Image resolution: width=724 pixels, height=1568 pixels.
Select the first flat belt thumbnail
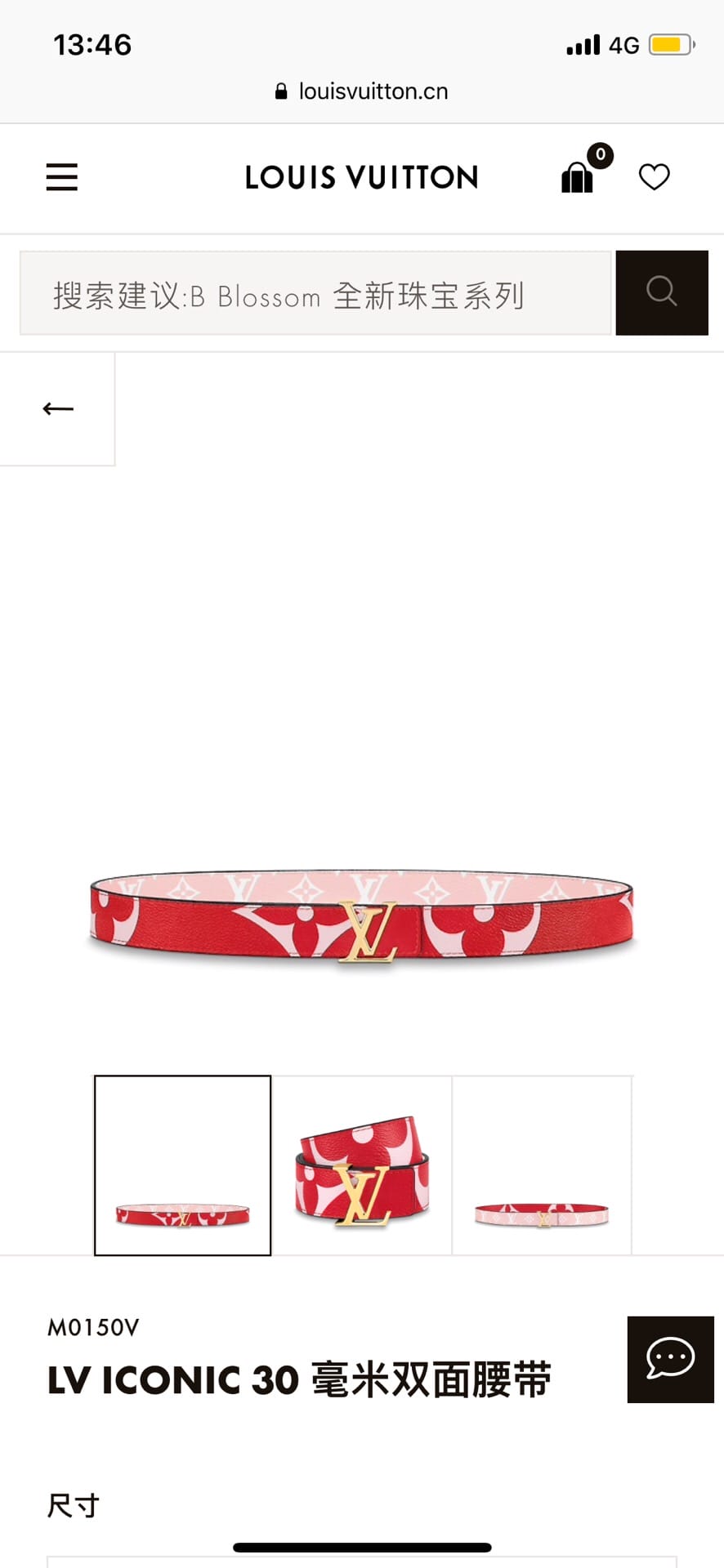click(x=183, y=1166)
